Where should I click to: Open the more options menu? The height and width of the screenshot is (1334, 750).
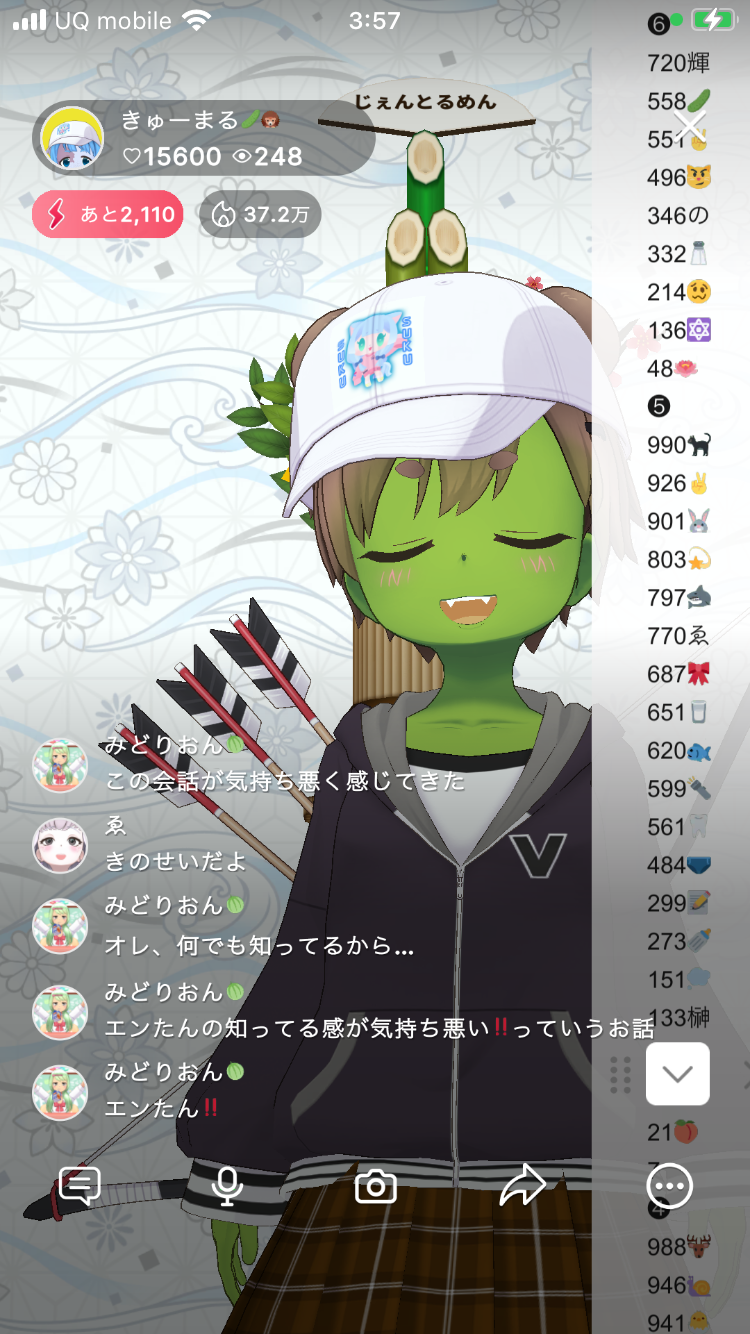[669, 1186]
